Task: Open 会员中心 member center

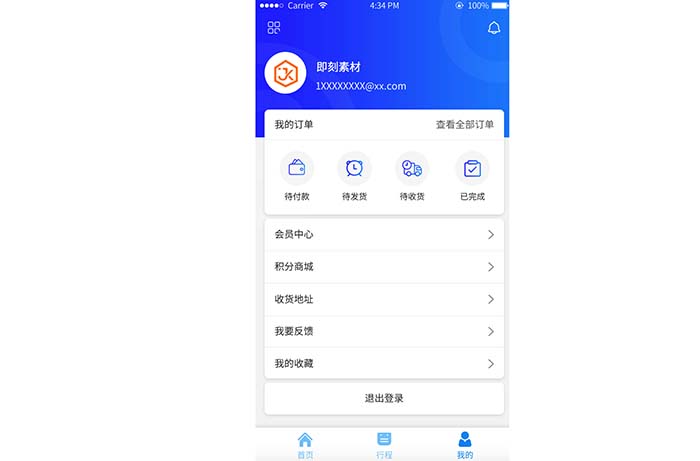Action: coord(384,235)
